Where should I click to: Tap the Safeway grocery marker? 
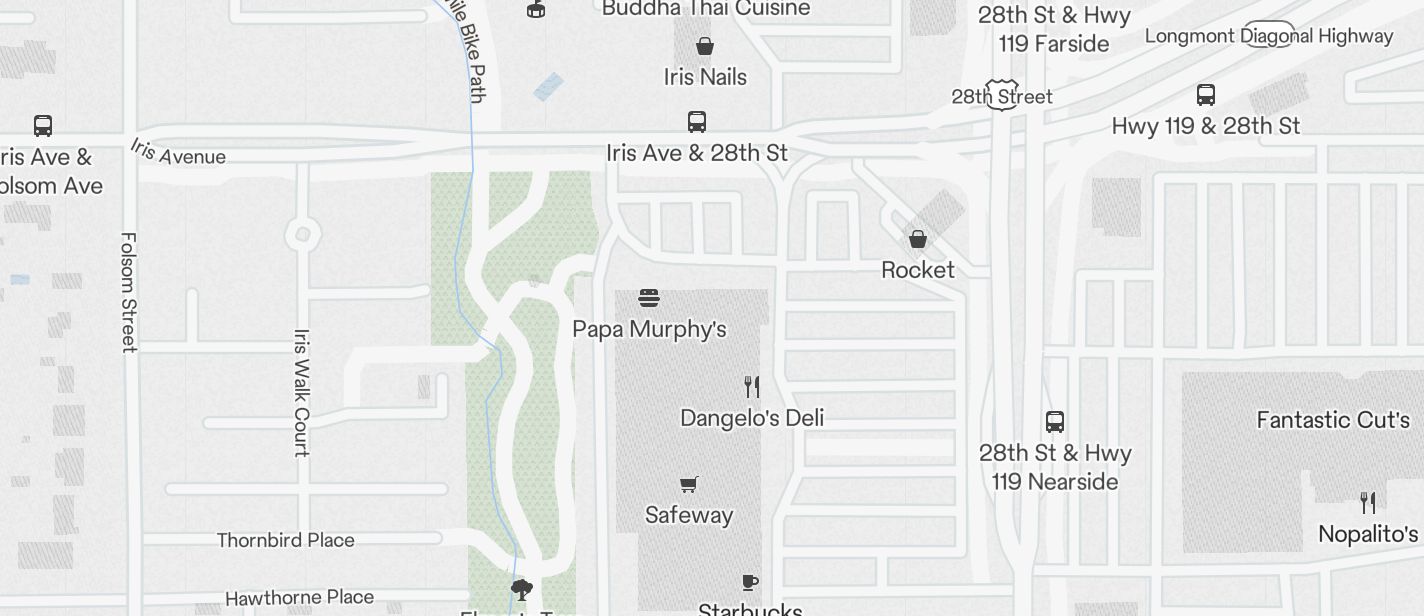688,485
